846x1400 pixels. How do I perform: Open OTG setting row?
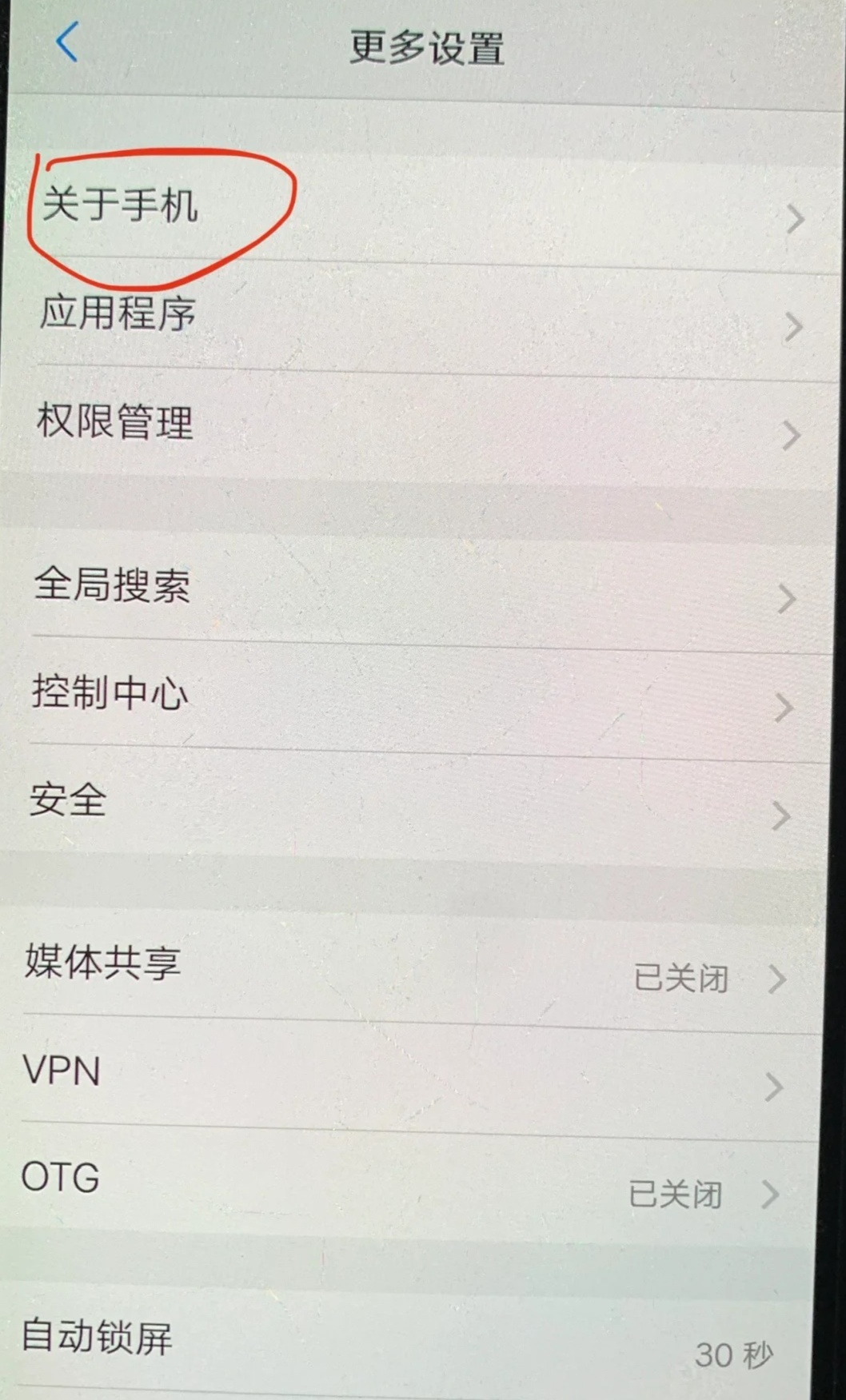(x=62, y=1178)
